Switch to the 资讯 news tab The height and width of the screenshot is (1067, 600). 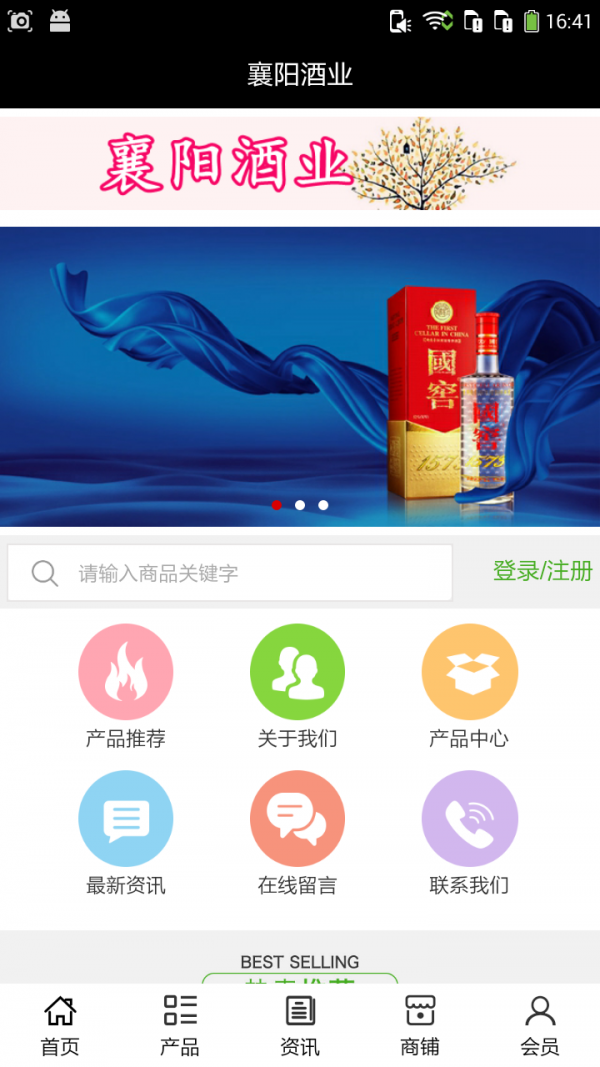pyautogui.click(x=300, y=1025)
